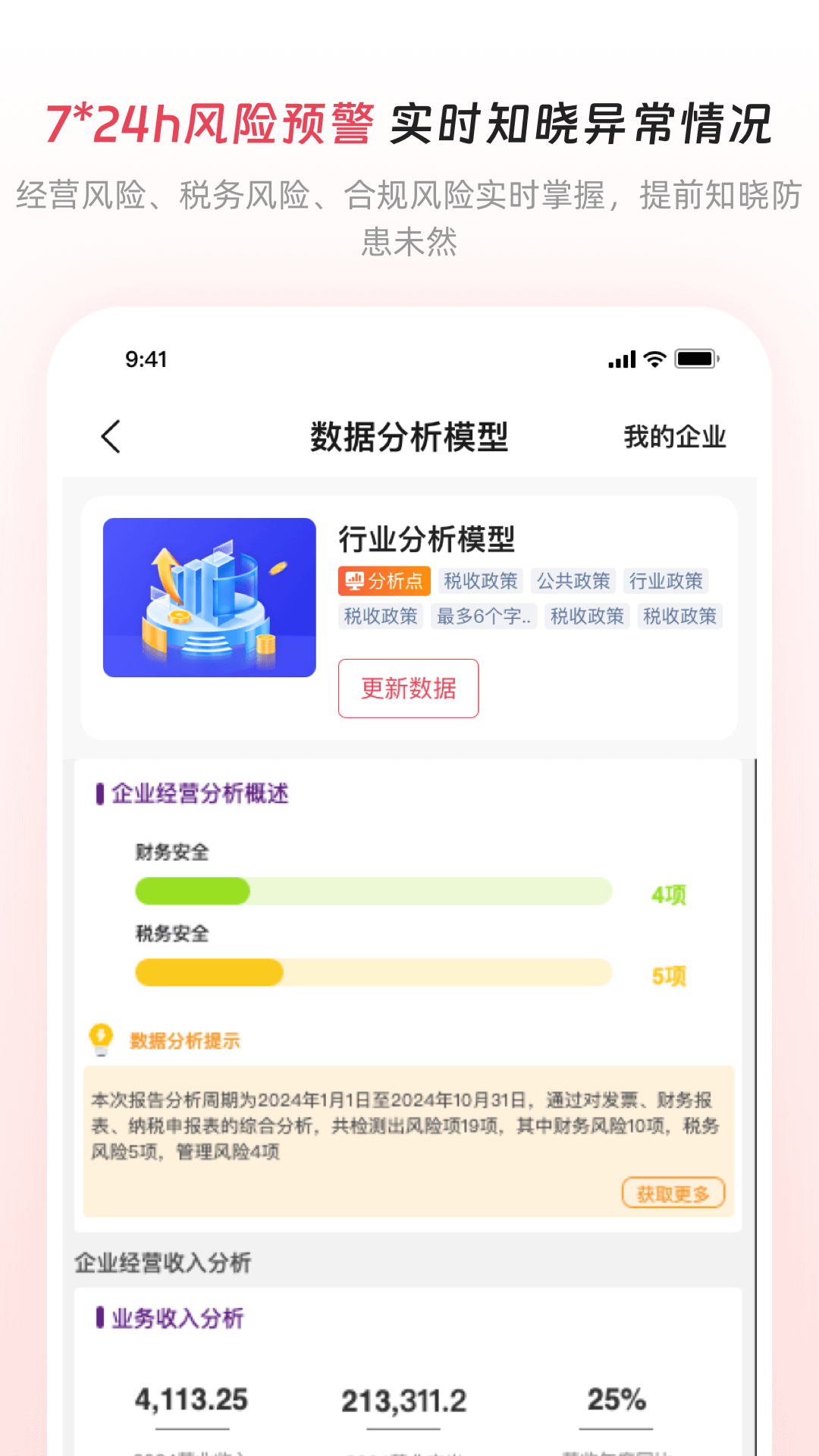Screen dimensions: 819x1456
Task: Tap the 更新数据 button
Action: (x=408, y=689)
